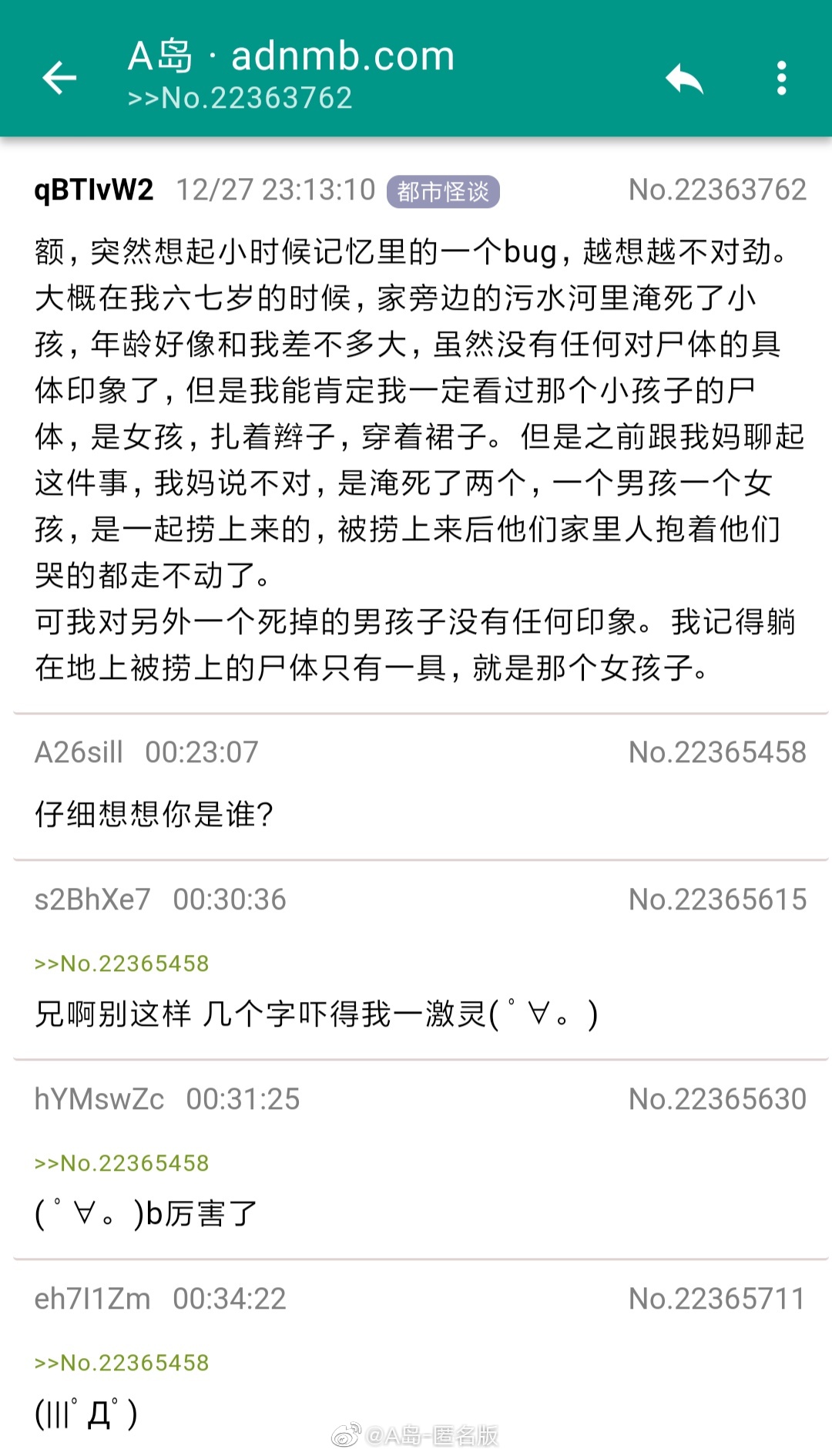The width and height of the screenshot is (832, 1456).
Task: Open quote link in s2BhXe7's reply
Action: coord(122,963)
